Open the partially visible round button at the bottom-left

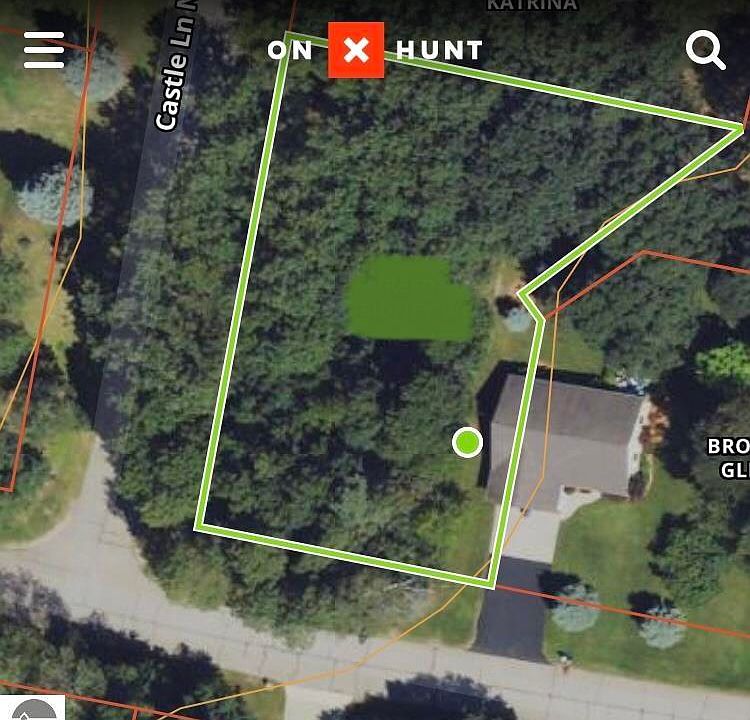(32, 709)
